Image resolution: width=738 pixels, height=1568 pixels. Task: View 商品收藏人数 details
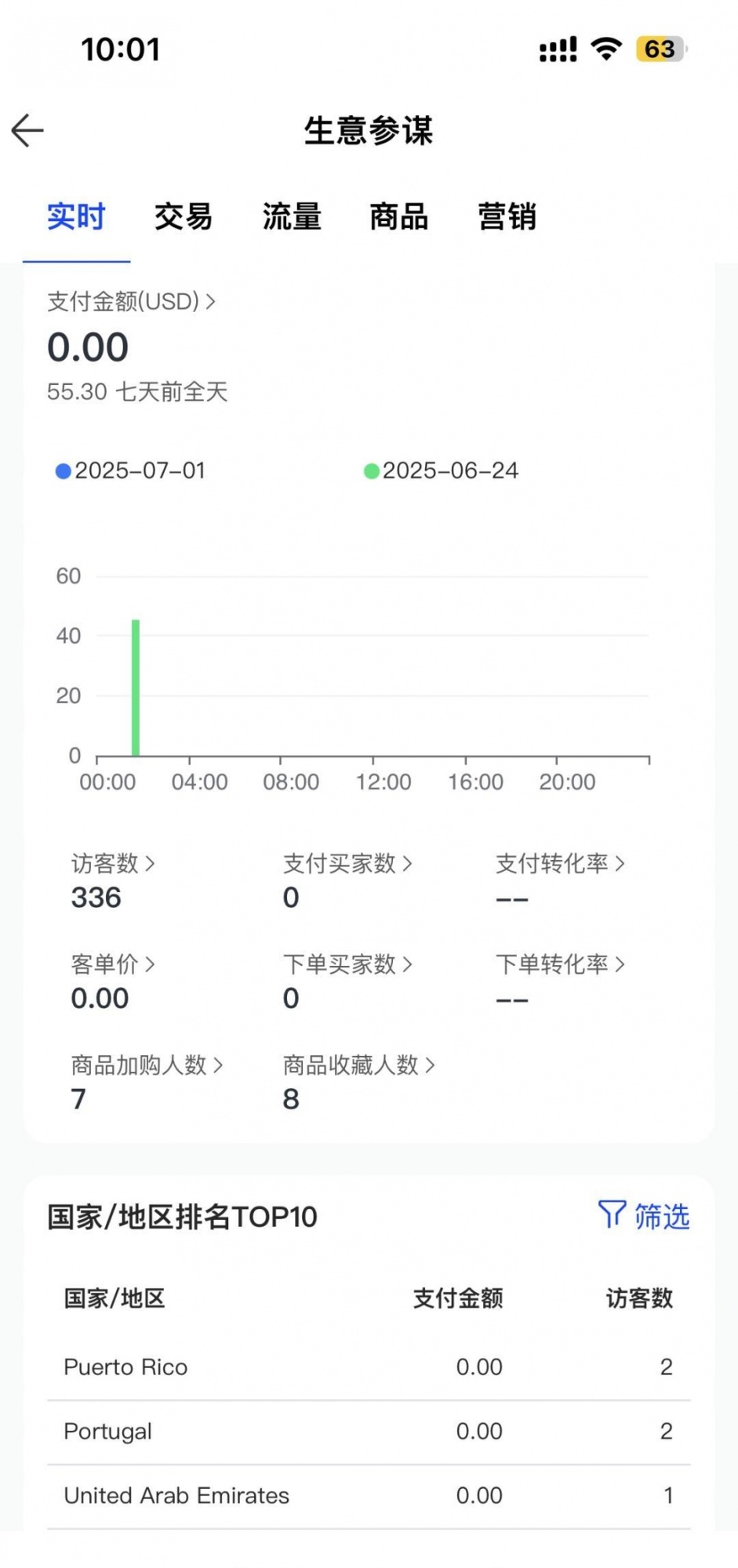pyautogui.click(x=358, y=1065)
